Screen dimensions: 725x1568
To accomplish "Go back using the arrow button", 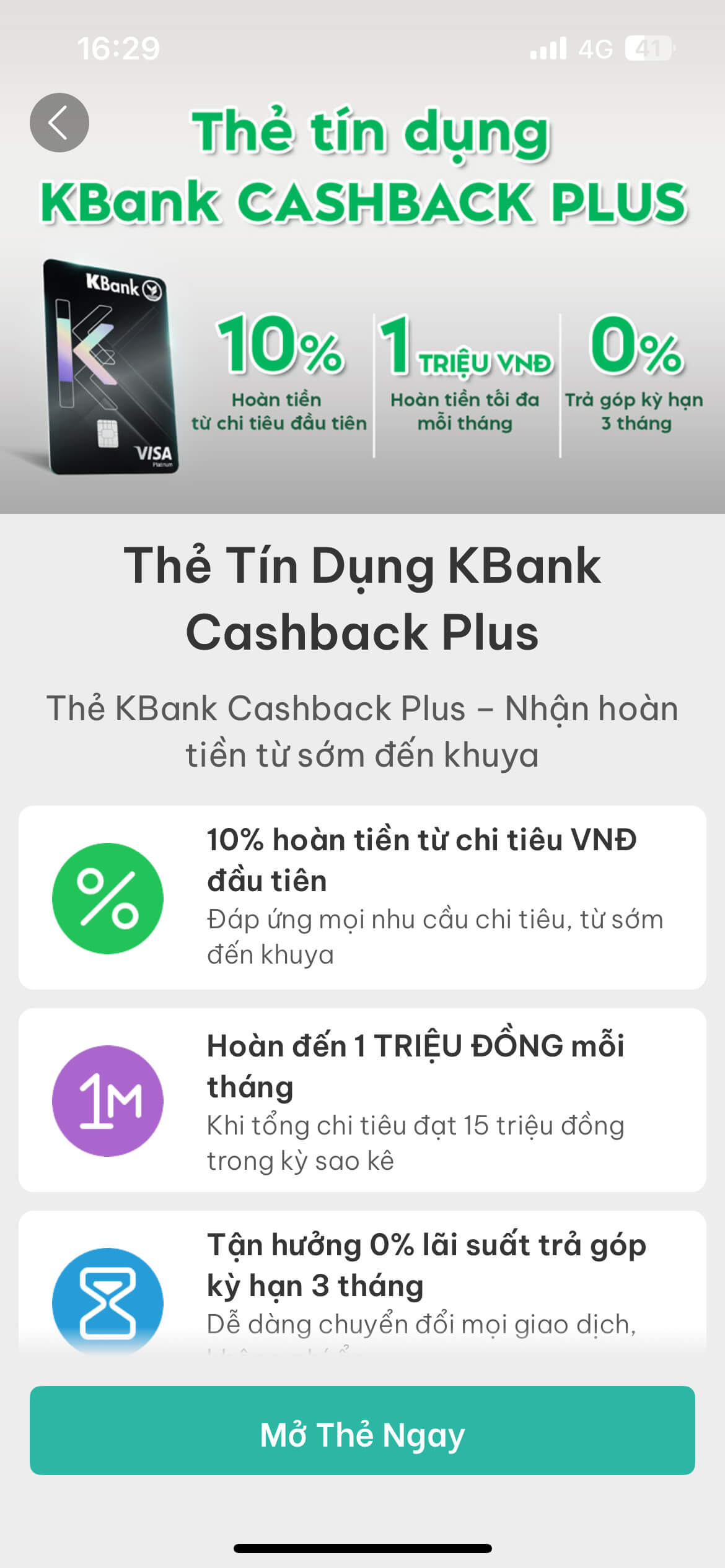I will tap(59, 123).
